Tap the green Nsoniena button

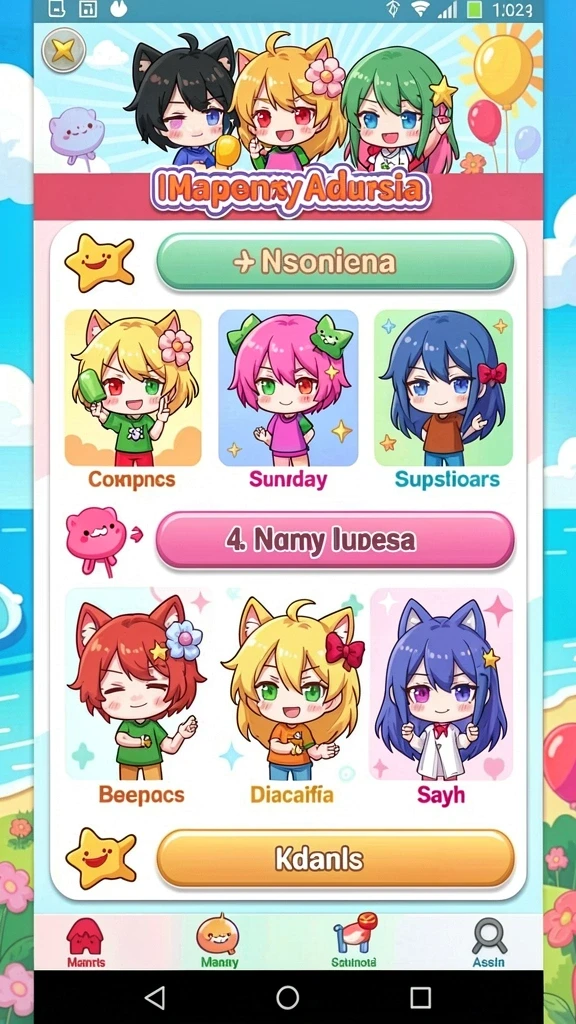[335, 262]
